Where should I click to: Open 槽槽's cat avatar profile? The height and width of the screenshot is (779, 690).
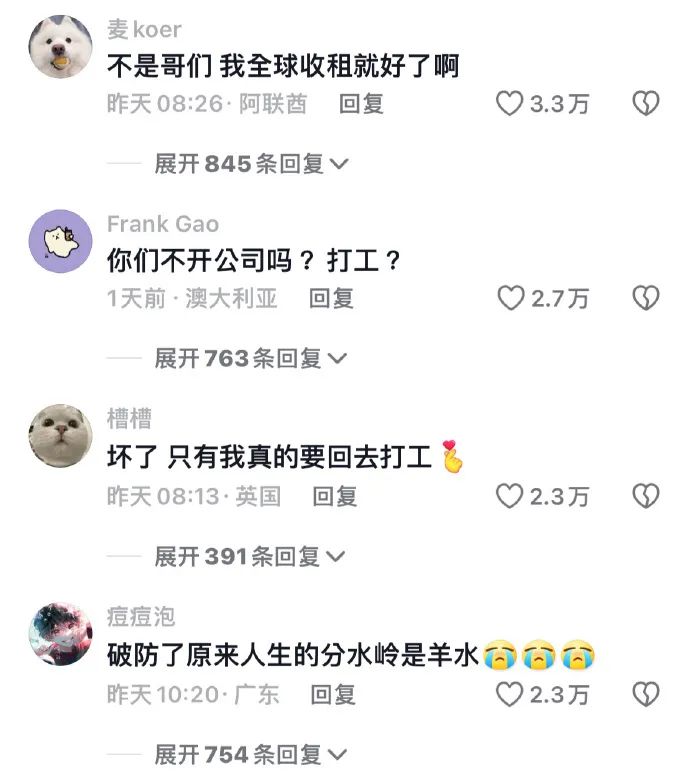[60, 438]
